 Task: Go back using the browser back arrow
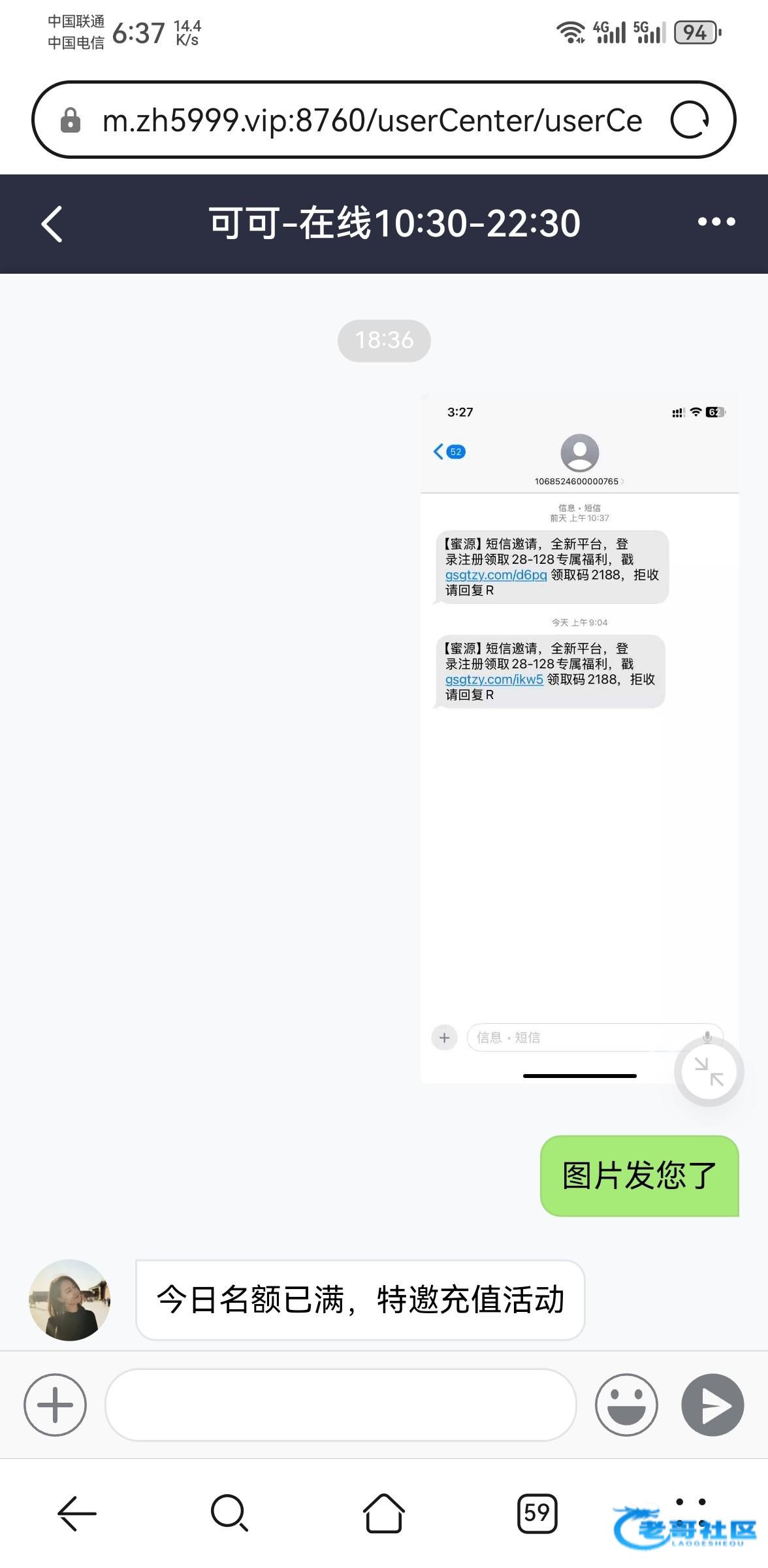point(77,1513)
